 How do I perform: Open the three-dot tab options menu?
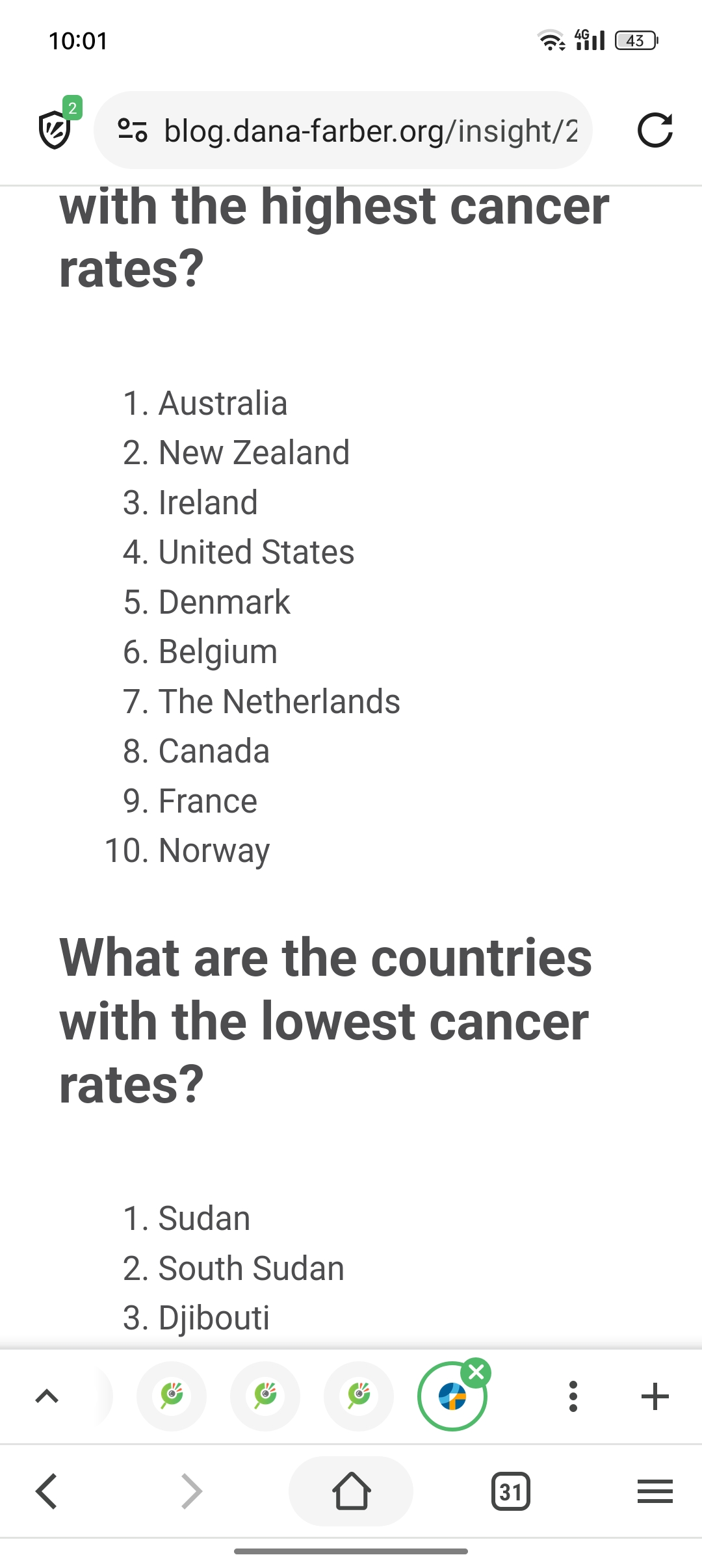573,1396
